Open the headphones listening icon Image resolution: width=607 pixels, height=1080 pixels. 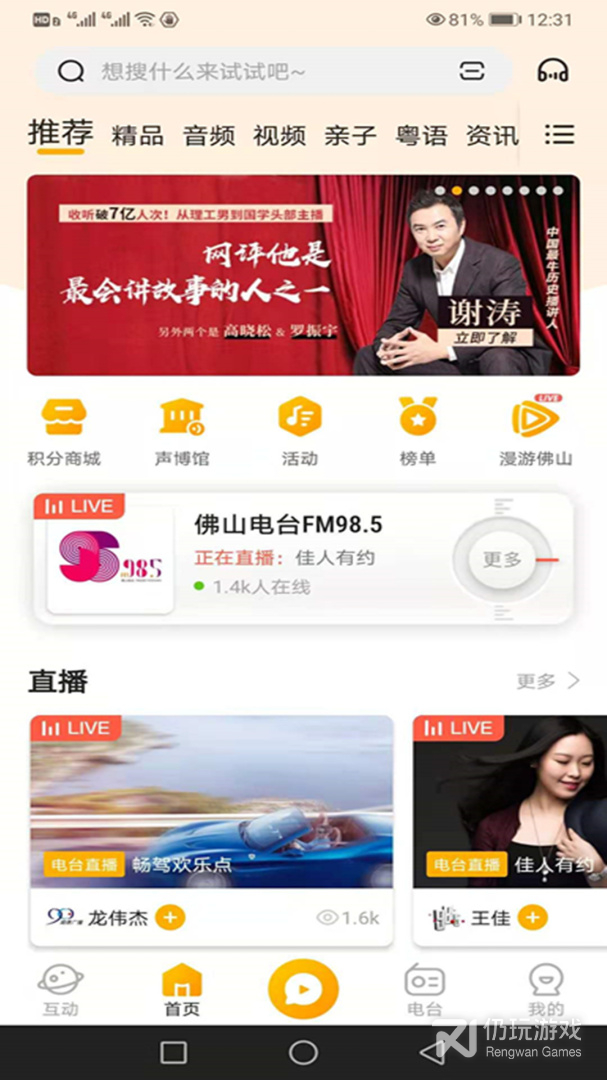(553, 71)
